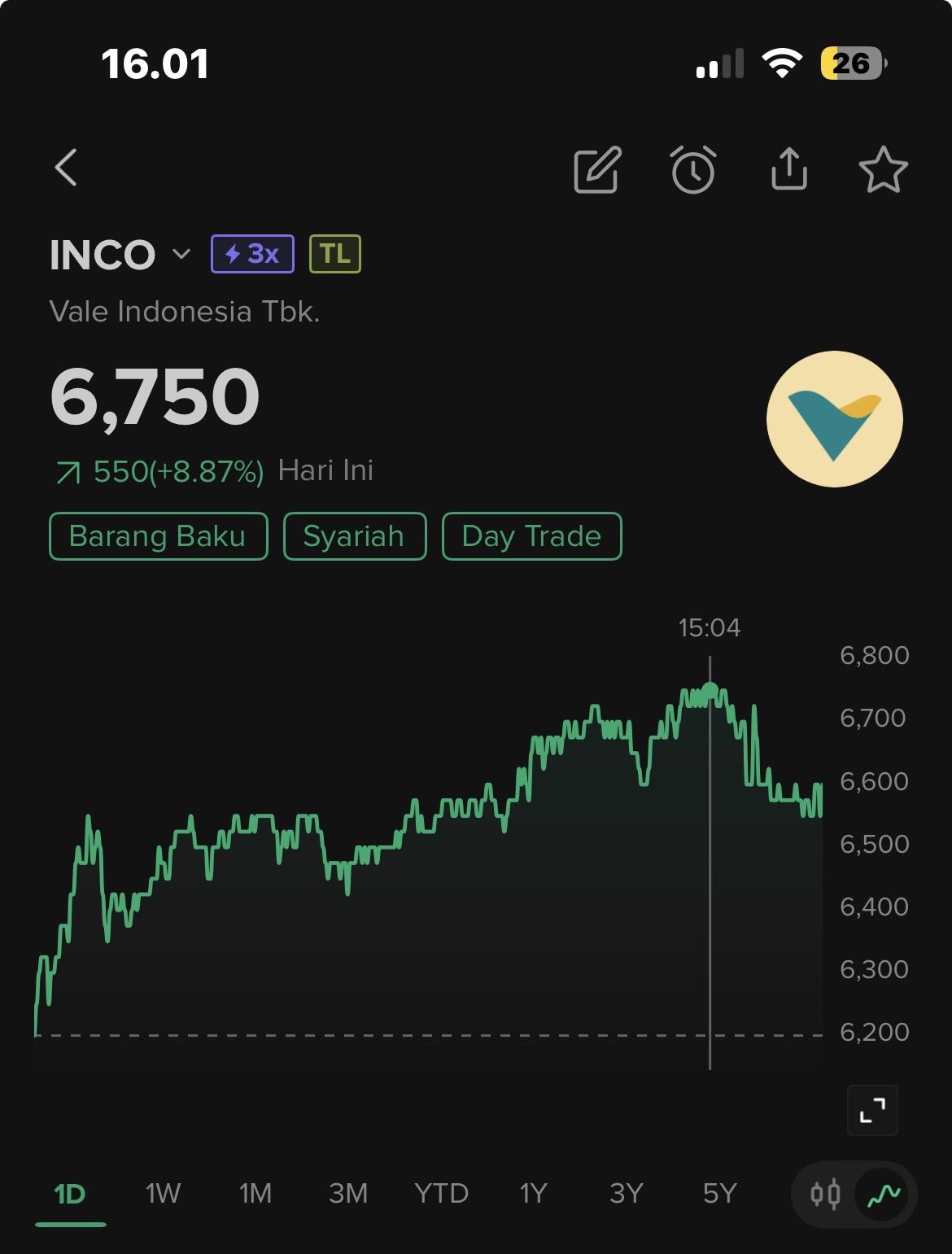Open the note edit icon
Screen dimensions: 952x1254
click(597, 170)
